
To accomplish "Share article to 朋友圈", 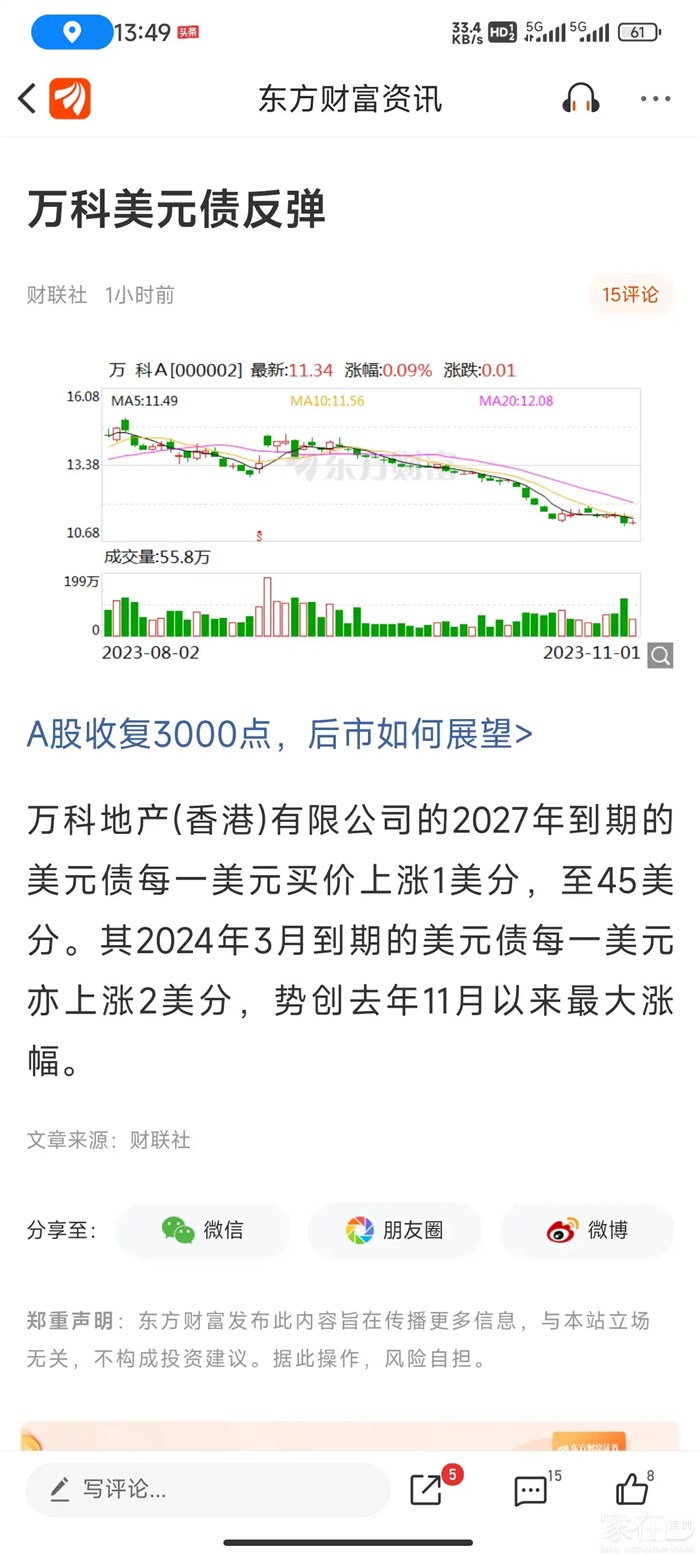I will 395,1230.
